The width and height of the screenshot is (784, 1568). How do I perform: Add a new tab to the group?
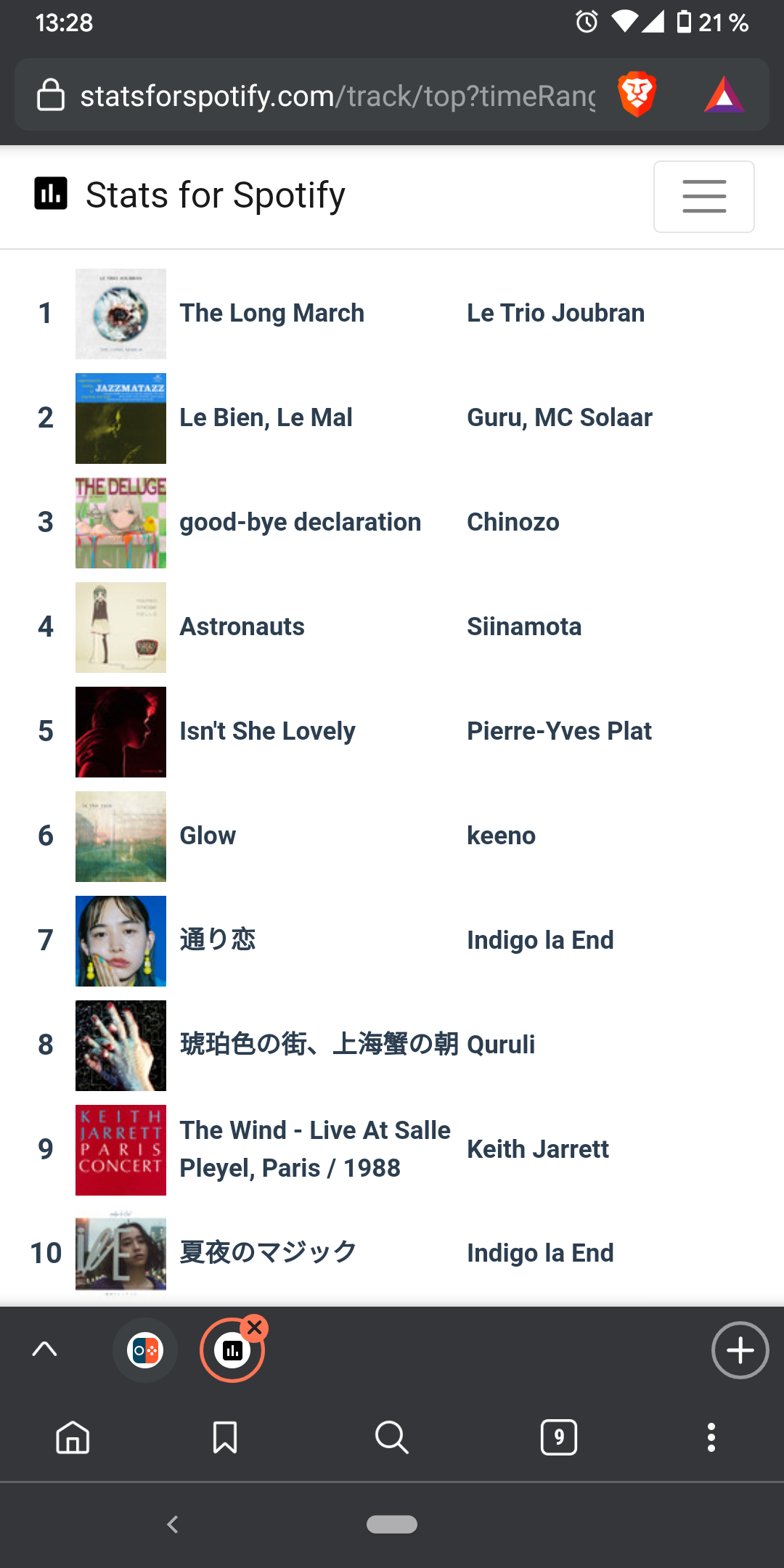(740, 1350)
